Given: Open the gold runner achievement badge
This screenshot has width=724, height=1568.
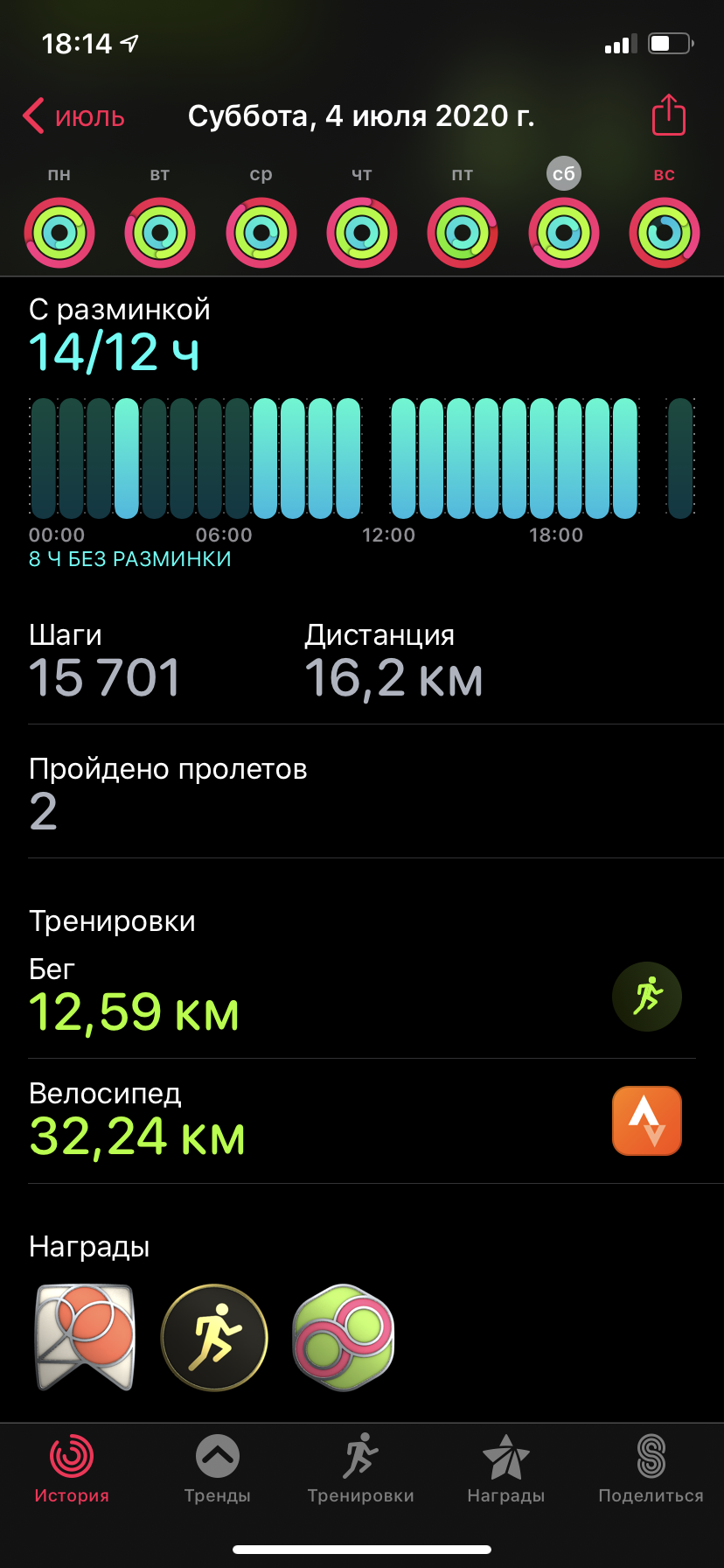Looking at the screenshot, I should [x=215, y=1337].
